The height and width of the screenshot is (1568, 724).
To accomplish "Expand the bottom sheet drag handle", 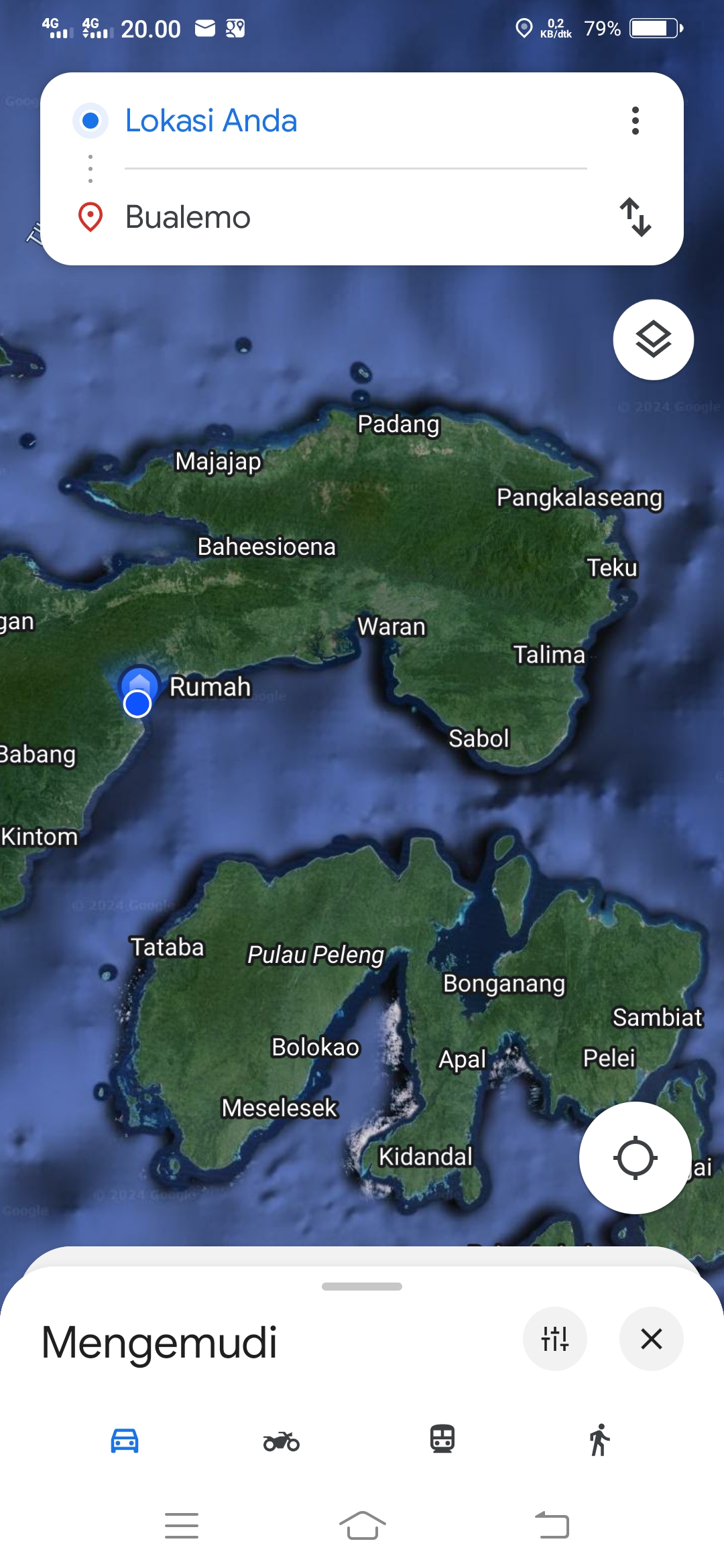I will point(362,1287).
